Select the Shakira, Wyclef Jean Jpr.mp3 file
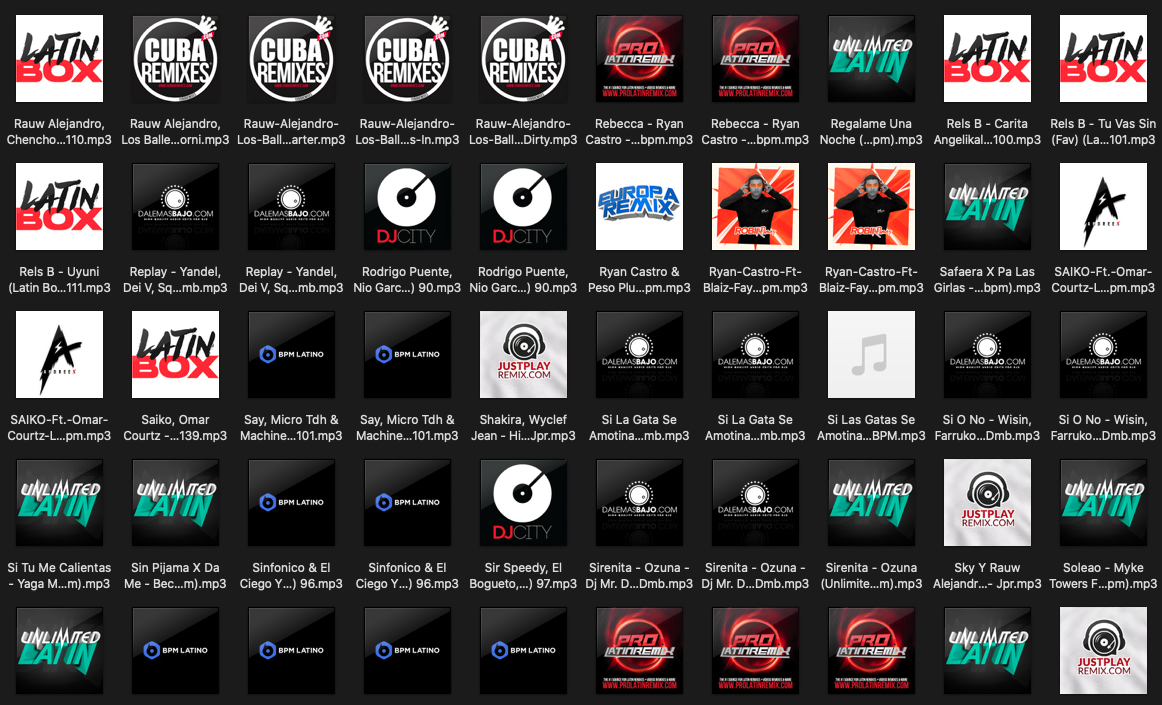This screenshot has width=1162, height=705. point(523,355)
